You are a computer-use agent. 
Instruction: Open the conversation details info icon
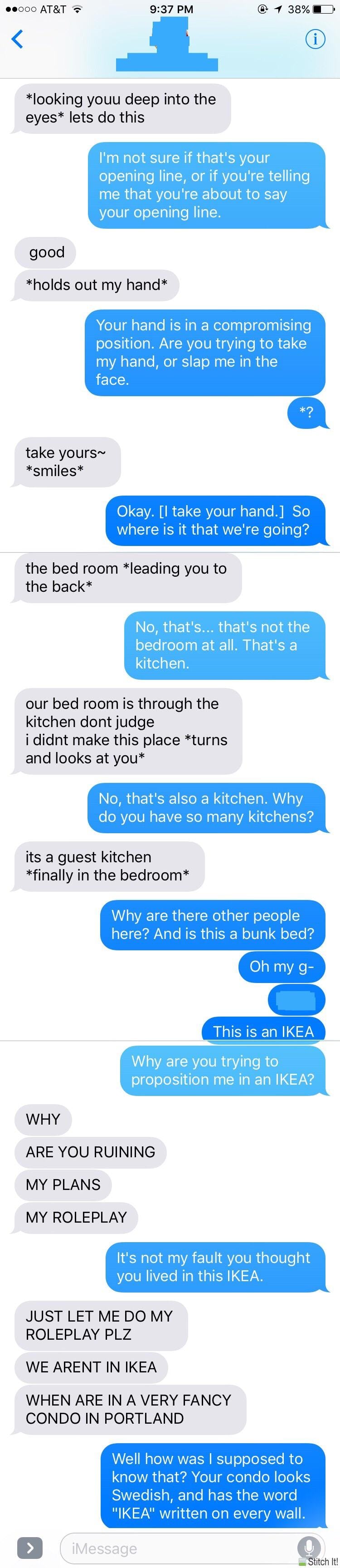(x=315, y=39)
